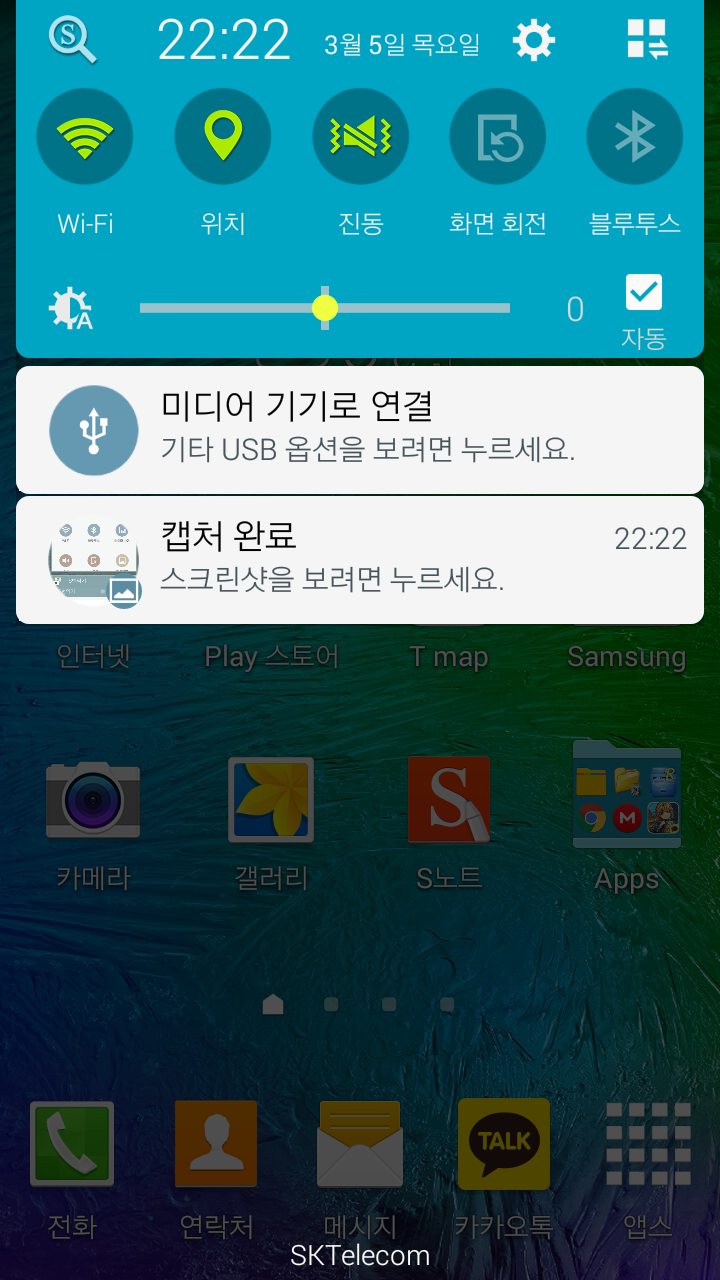Enable 화면 회전 screen rotation
Viewport: 720px width, 1280px height.
coord(497,137)
